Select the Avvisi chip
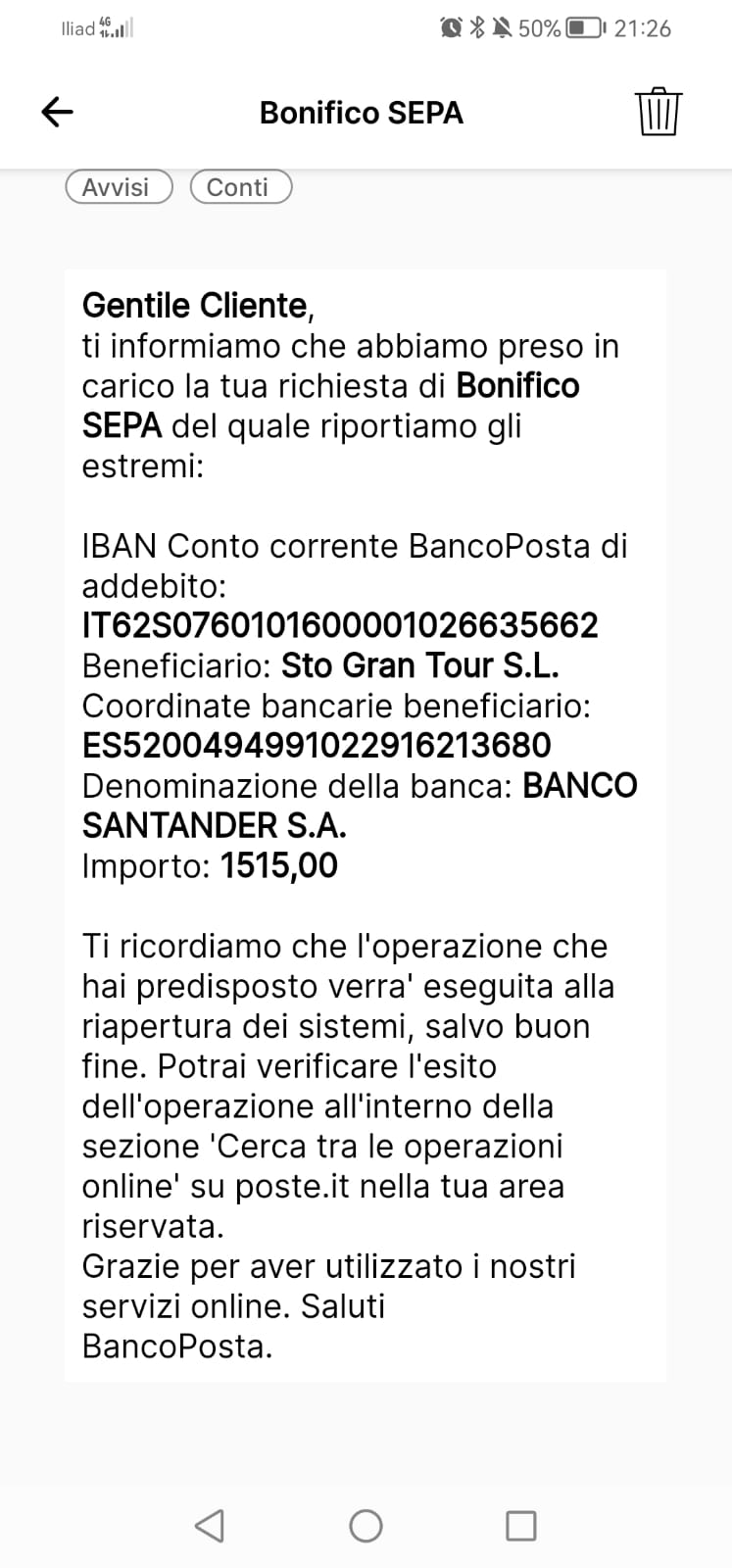732x1568 pixels. point(119,187)
